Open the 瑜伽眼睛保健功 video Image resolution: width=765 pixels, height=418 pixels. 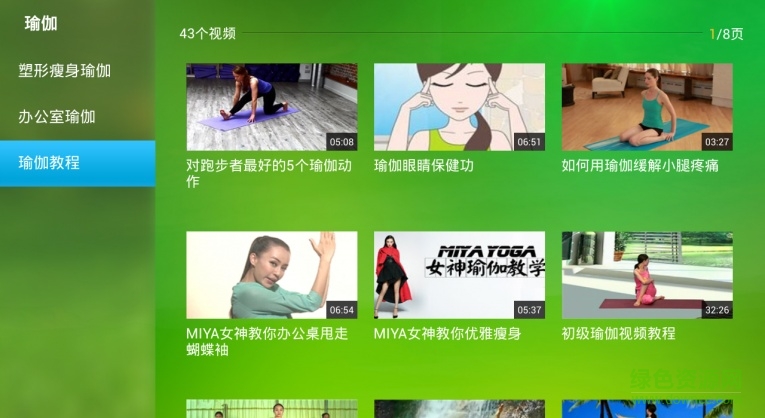coord(459,107)
